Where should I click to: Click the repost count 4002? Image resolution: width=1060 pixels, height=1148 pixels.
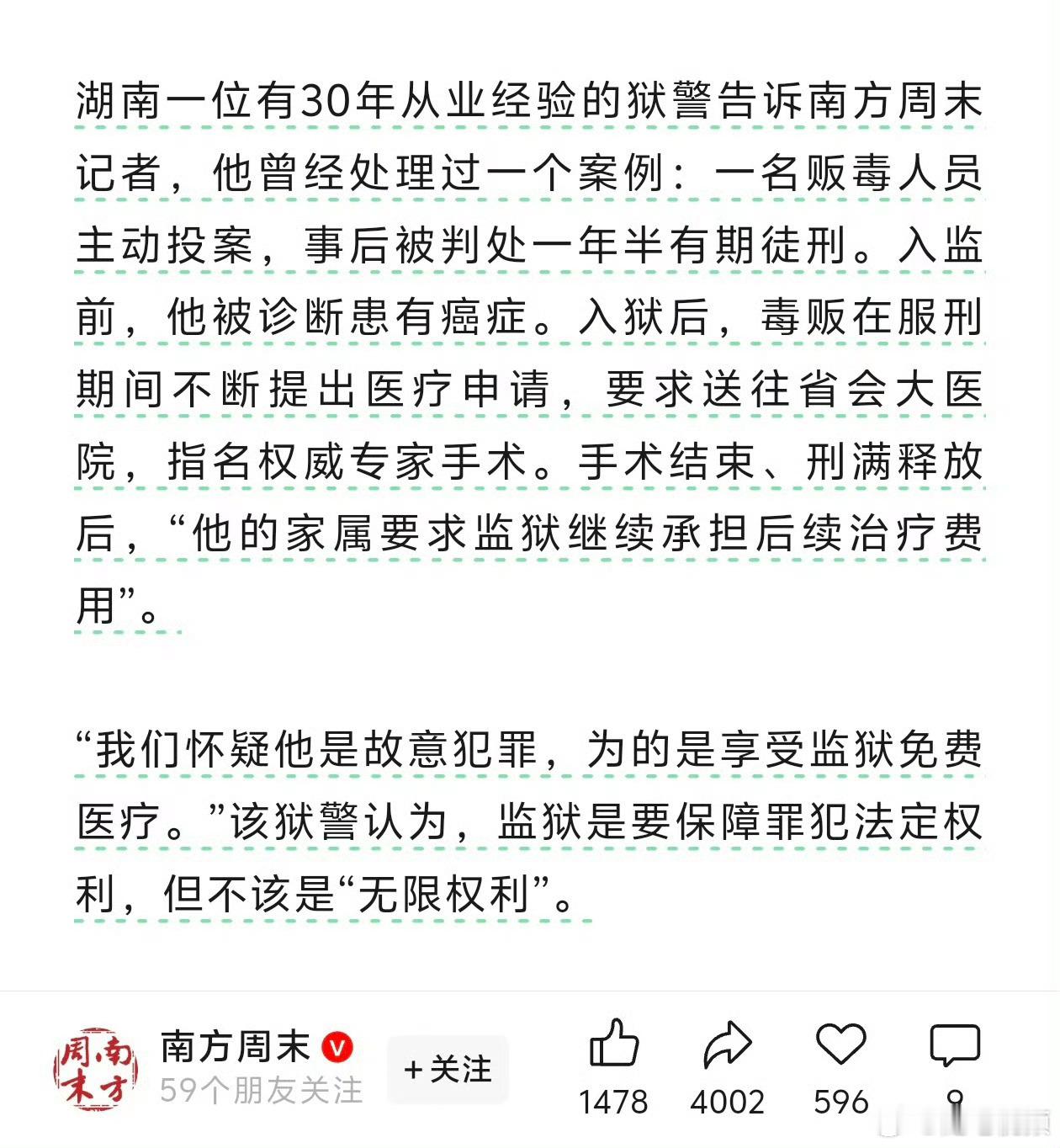[x=729, y=1098]
